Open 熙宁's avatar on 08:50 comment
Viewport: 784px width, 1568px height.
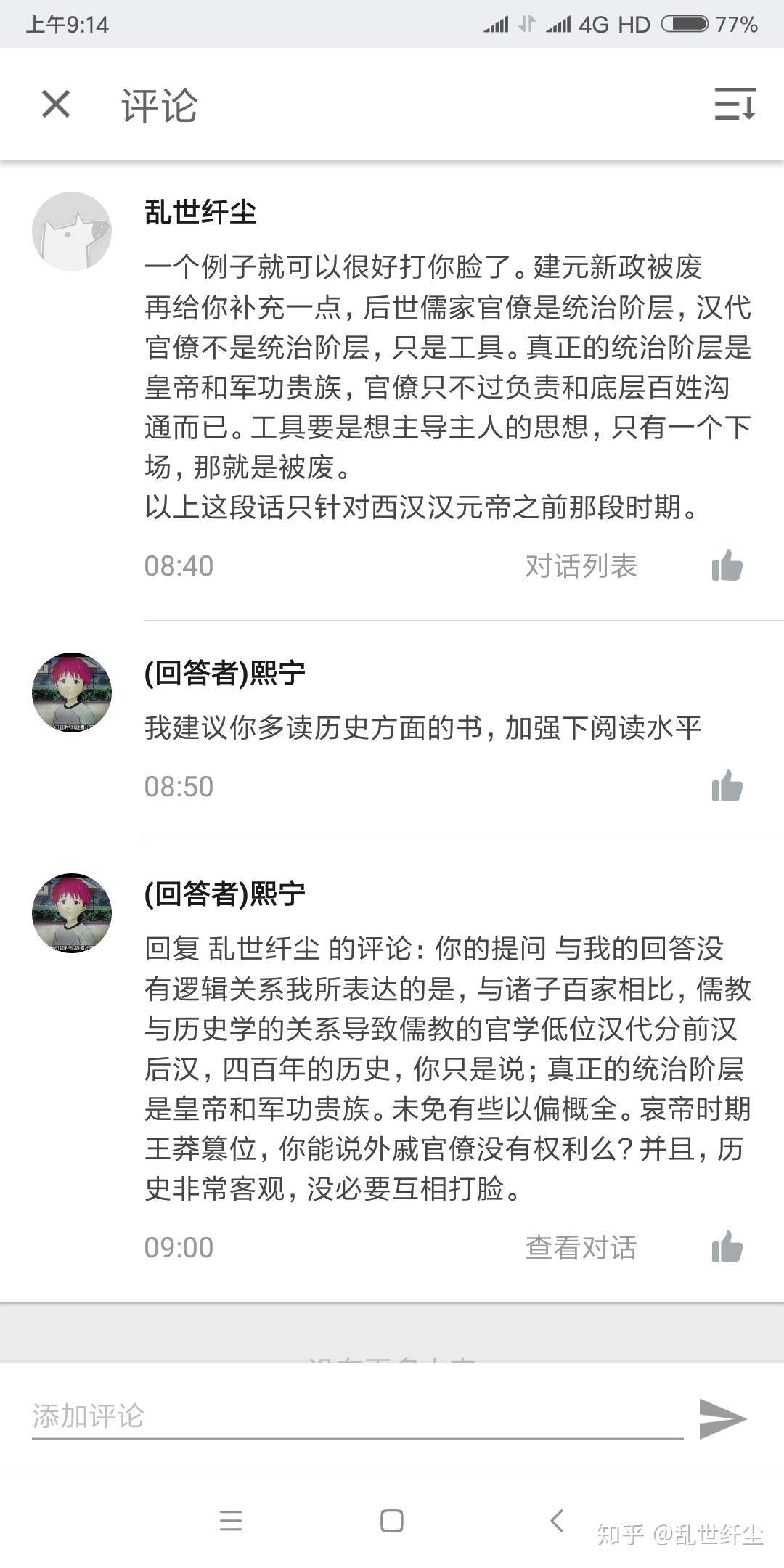pos(72,693)
